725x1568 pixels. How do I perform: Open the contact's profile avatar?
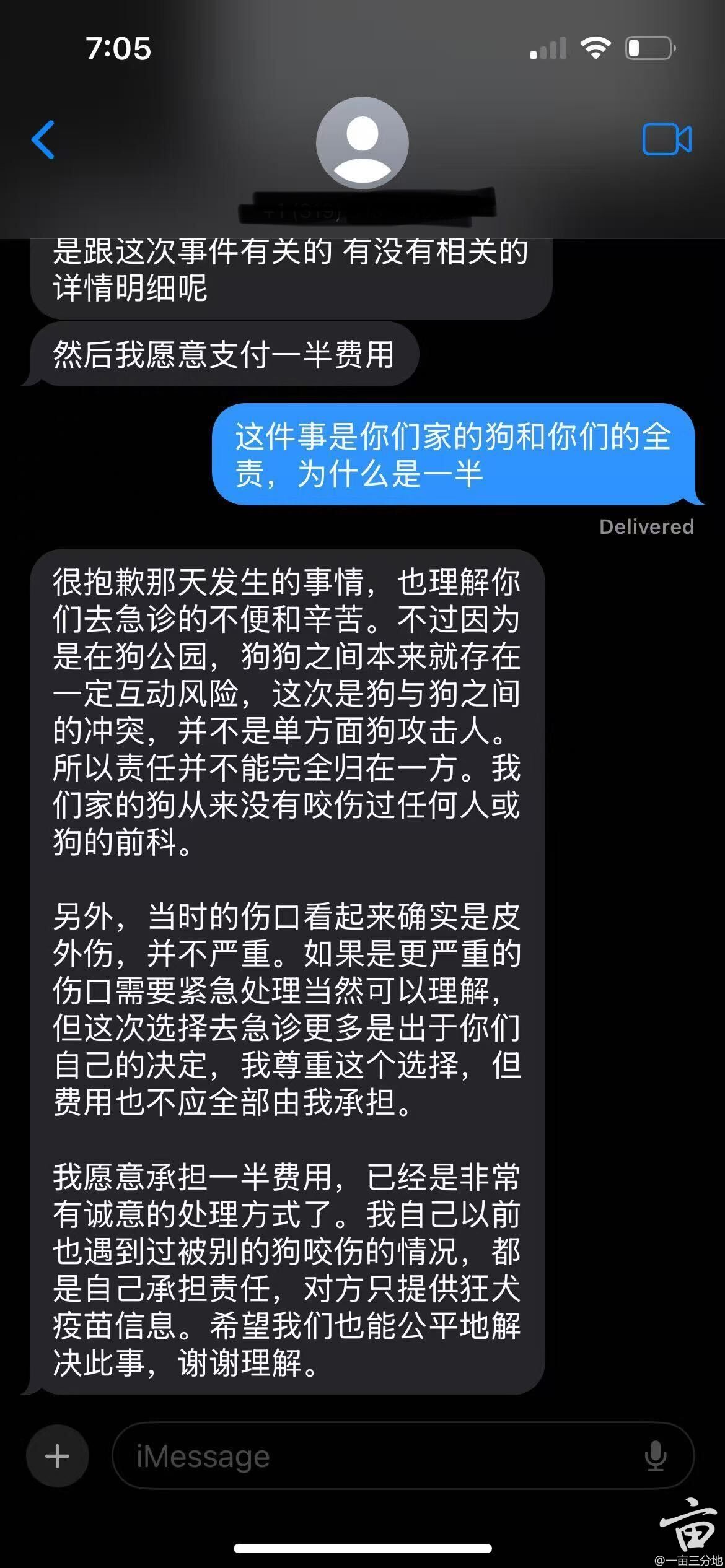click(362, 143)
